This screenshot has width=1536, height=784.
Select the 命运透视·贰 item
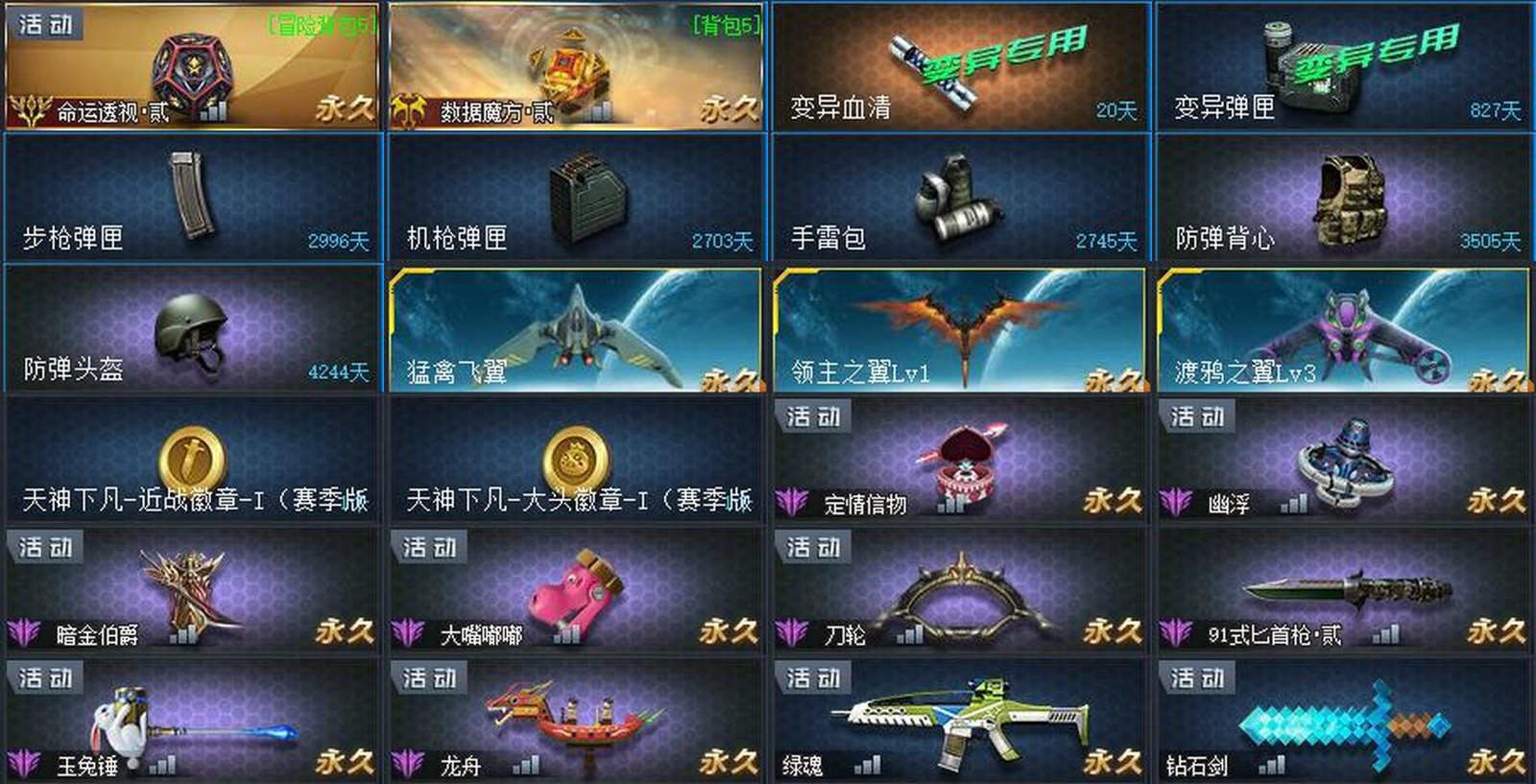tap(192, 65)
